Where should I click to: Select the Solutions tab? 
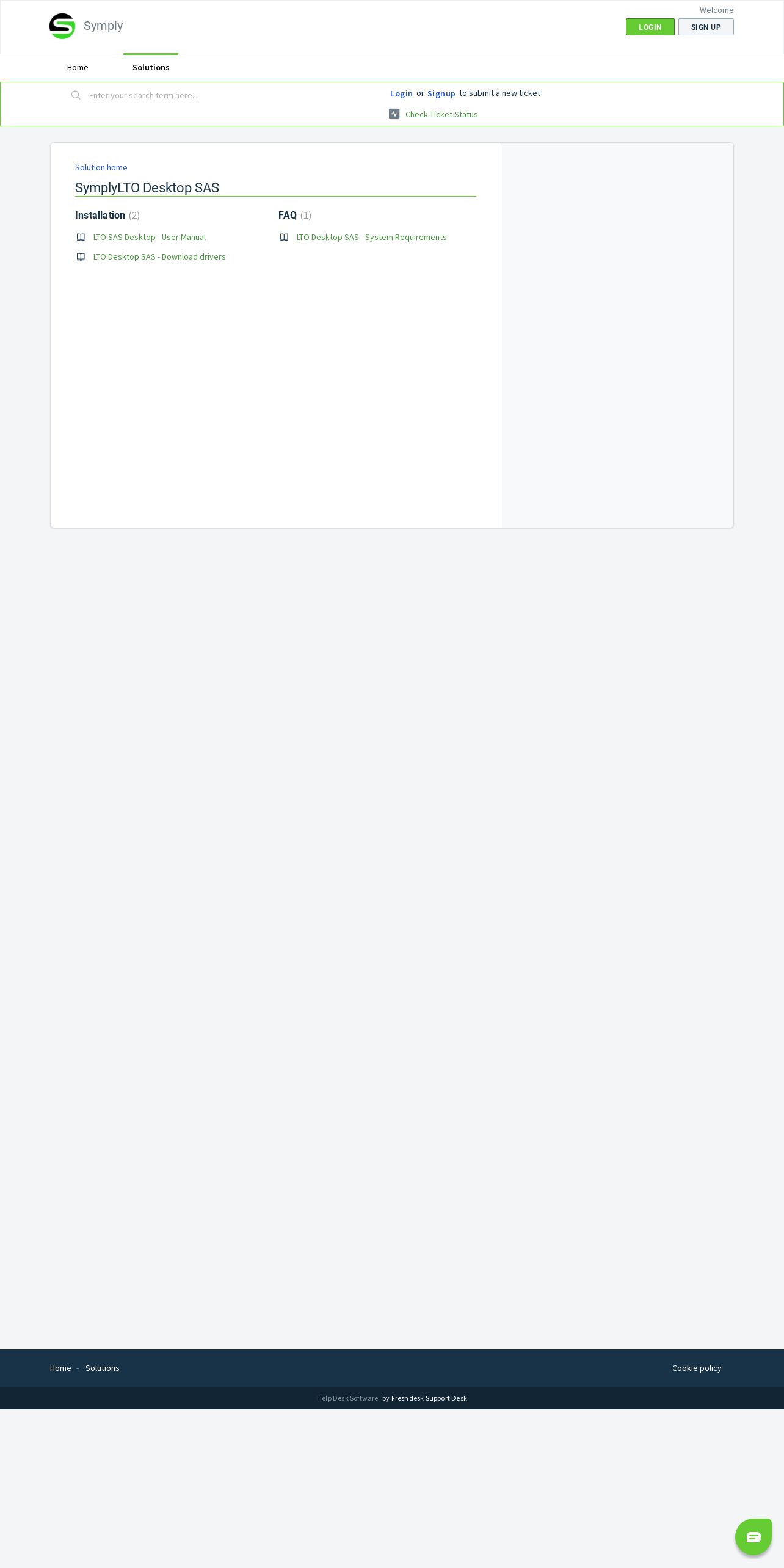click(151, 67)
